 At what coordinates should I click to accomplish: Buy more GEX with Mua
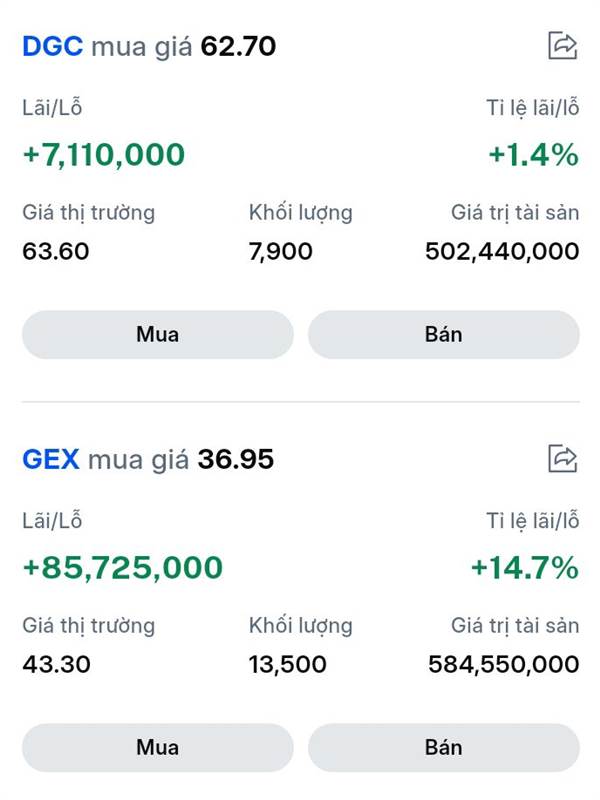pyautogui.click(x=157, y=747)
